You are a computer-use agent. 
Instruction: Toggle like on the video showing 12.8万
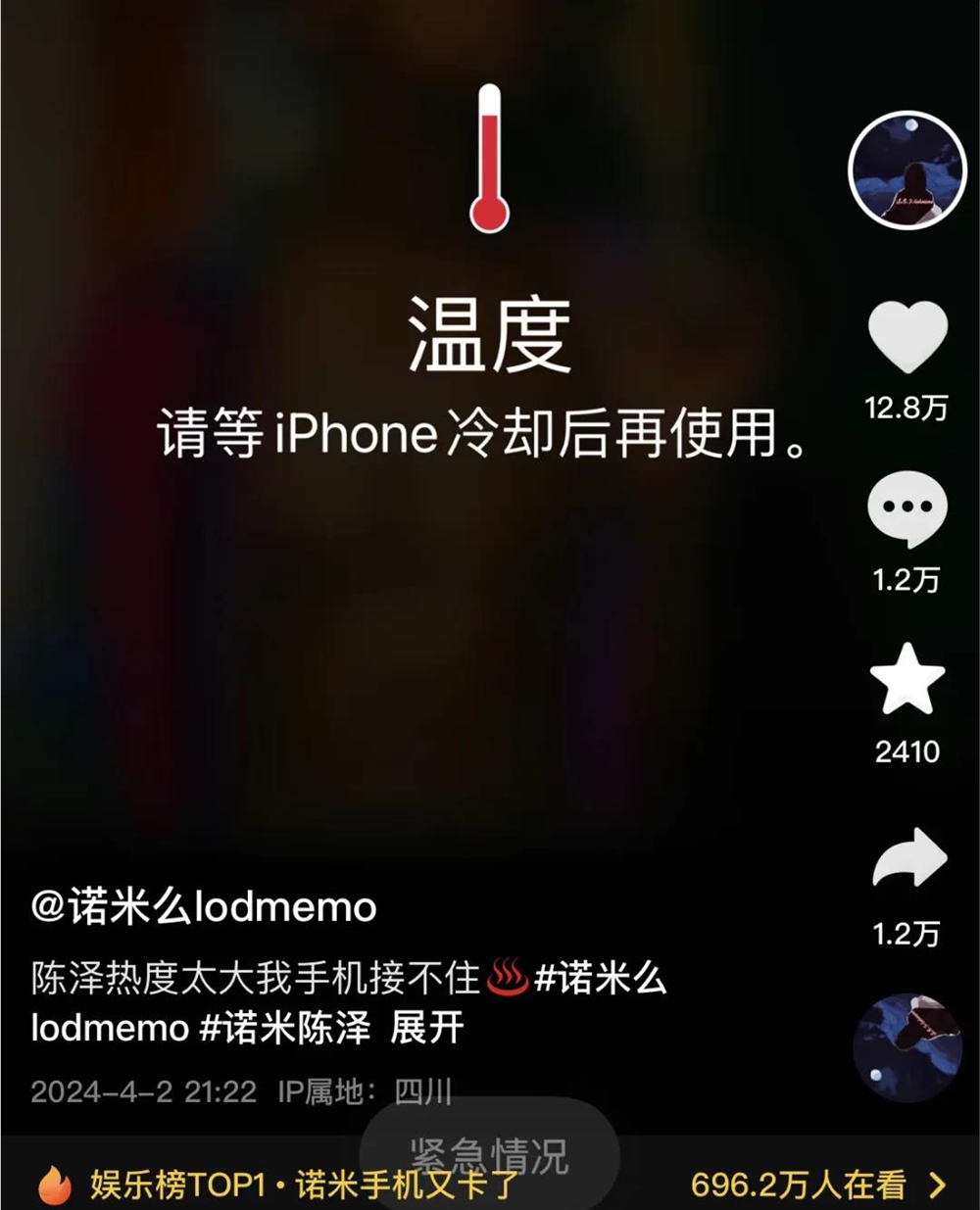coord(906,333)
